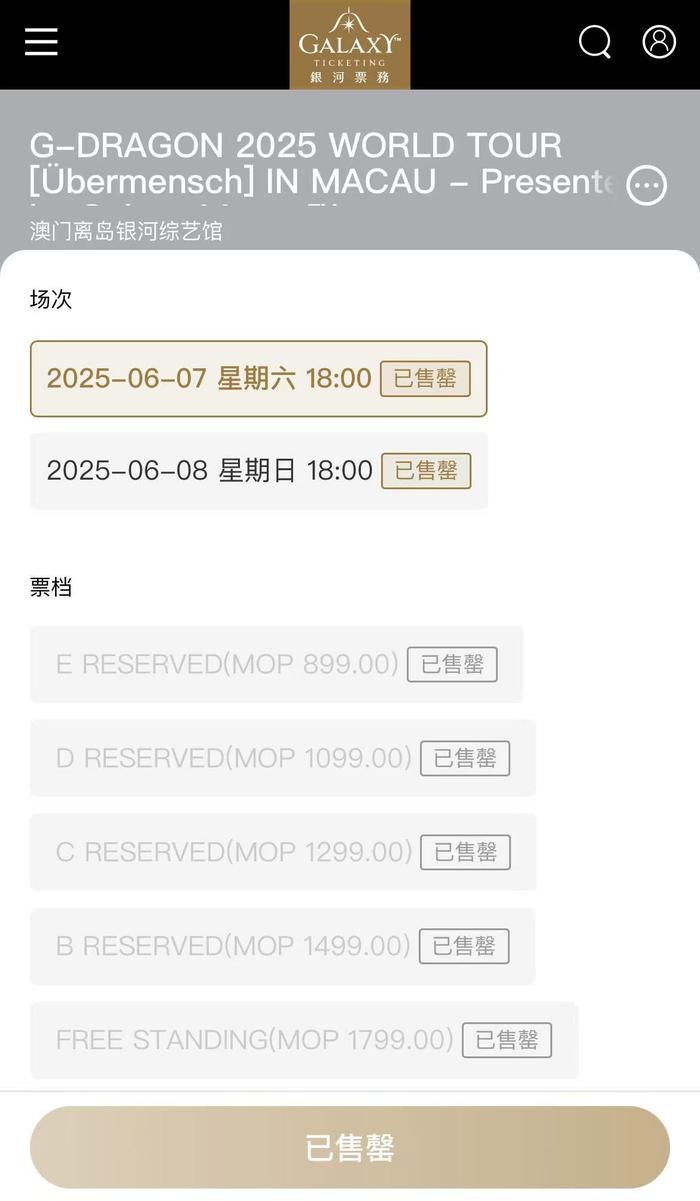
Task: Open the hamburger menu
Action: click(x=41, y=42)
